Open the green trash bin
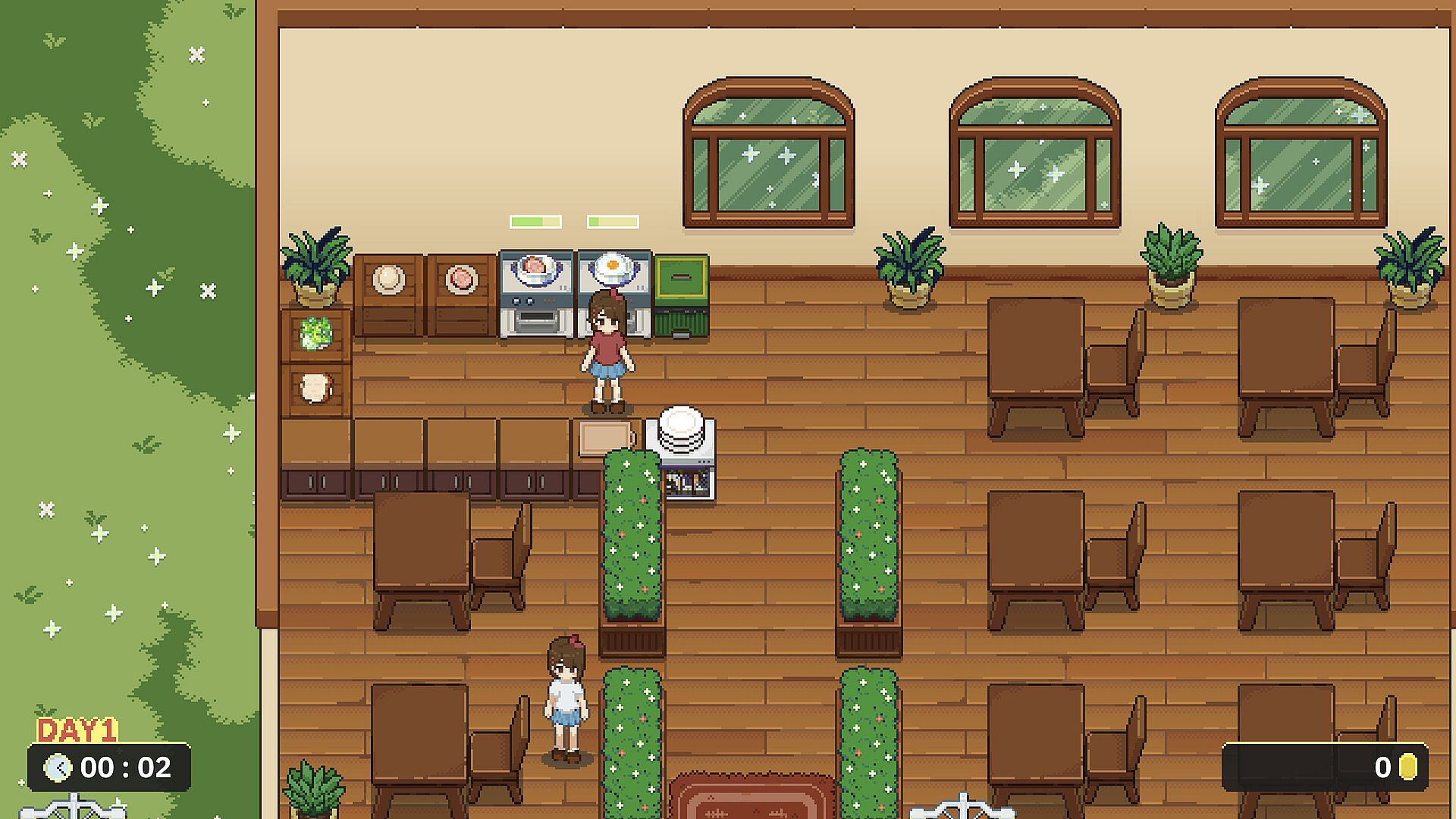Image resolution: width=1456 pixels, height=819 pixels. [x=681, y=296]
